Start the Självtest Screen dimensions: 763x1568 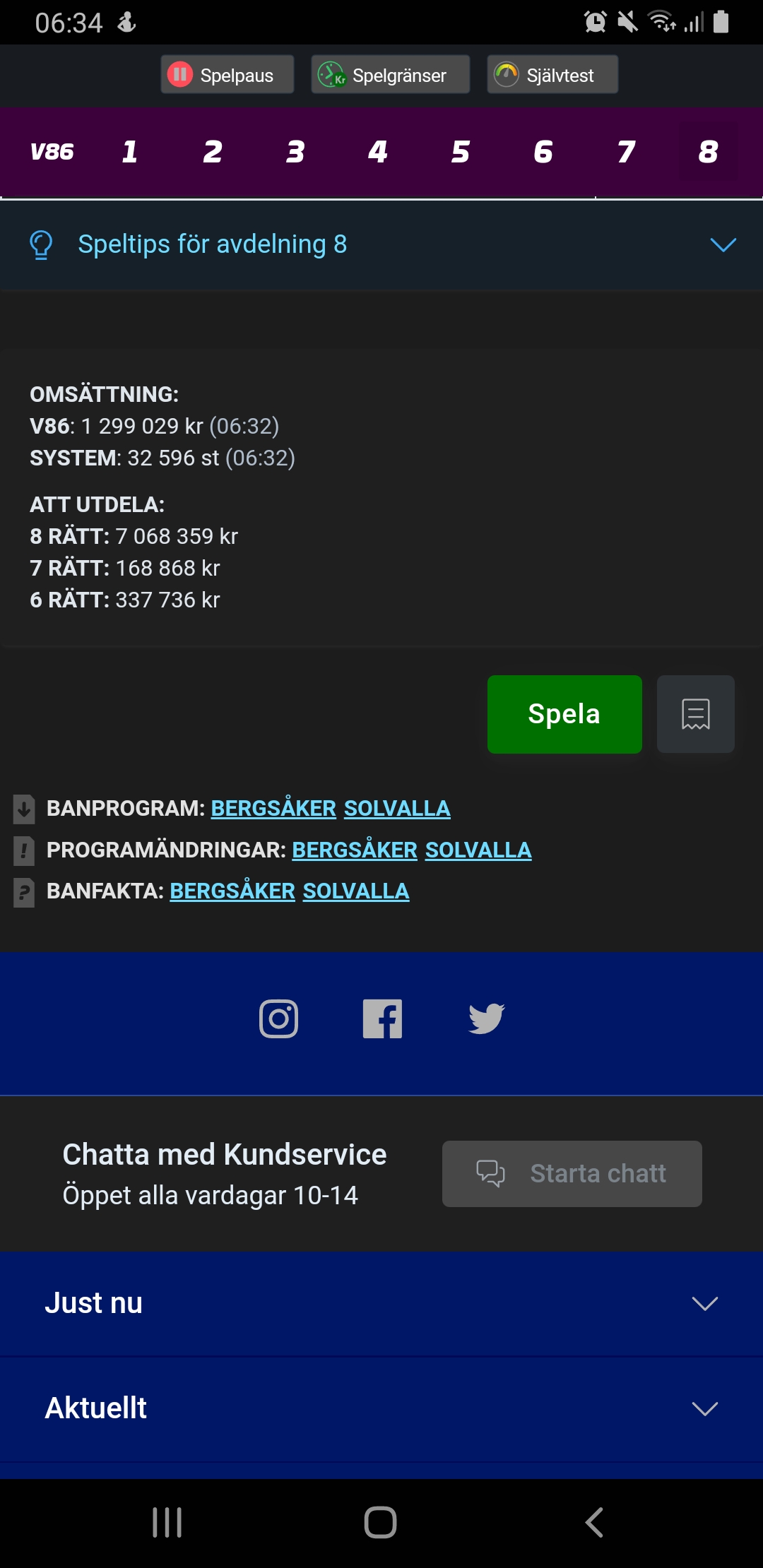pos(552,75)
